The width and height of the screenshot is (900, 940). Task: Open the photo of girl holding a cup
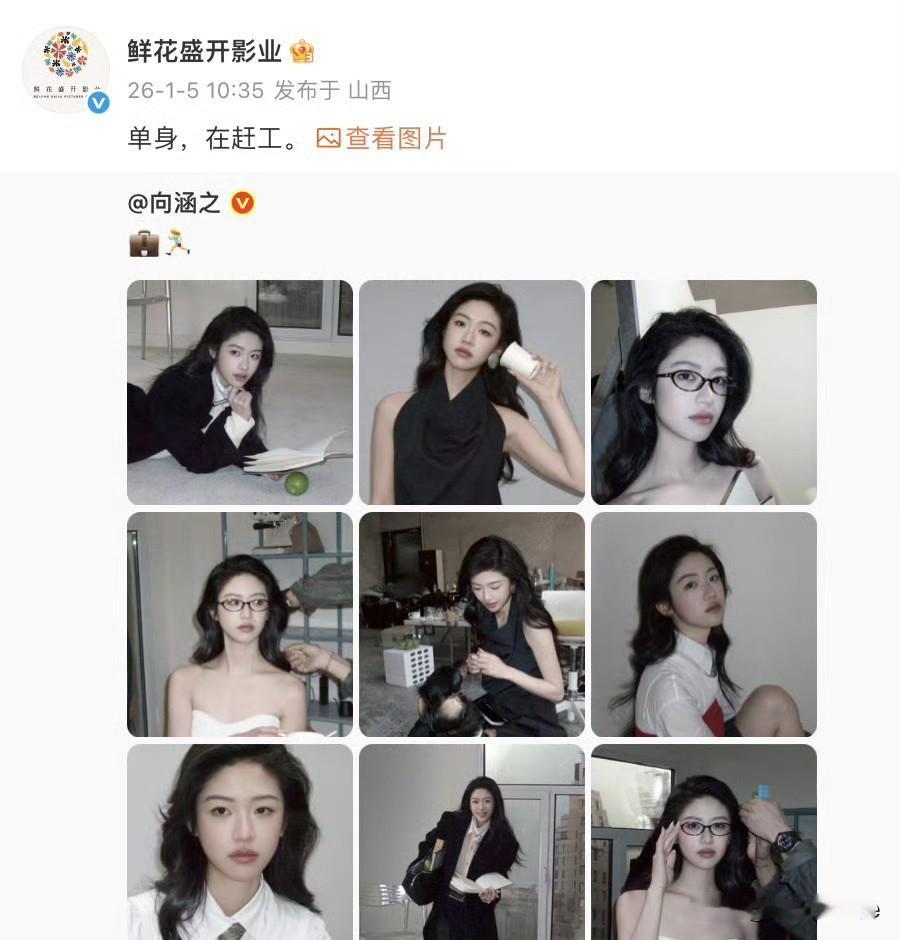(x=471, y=391)
